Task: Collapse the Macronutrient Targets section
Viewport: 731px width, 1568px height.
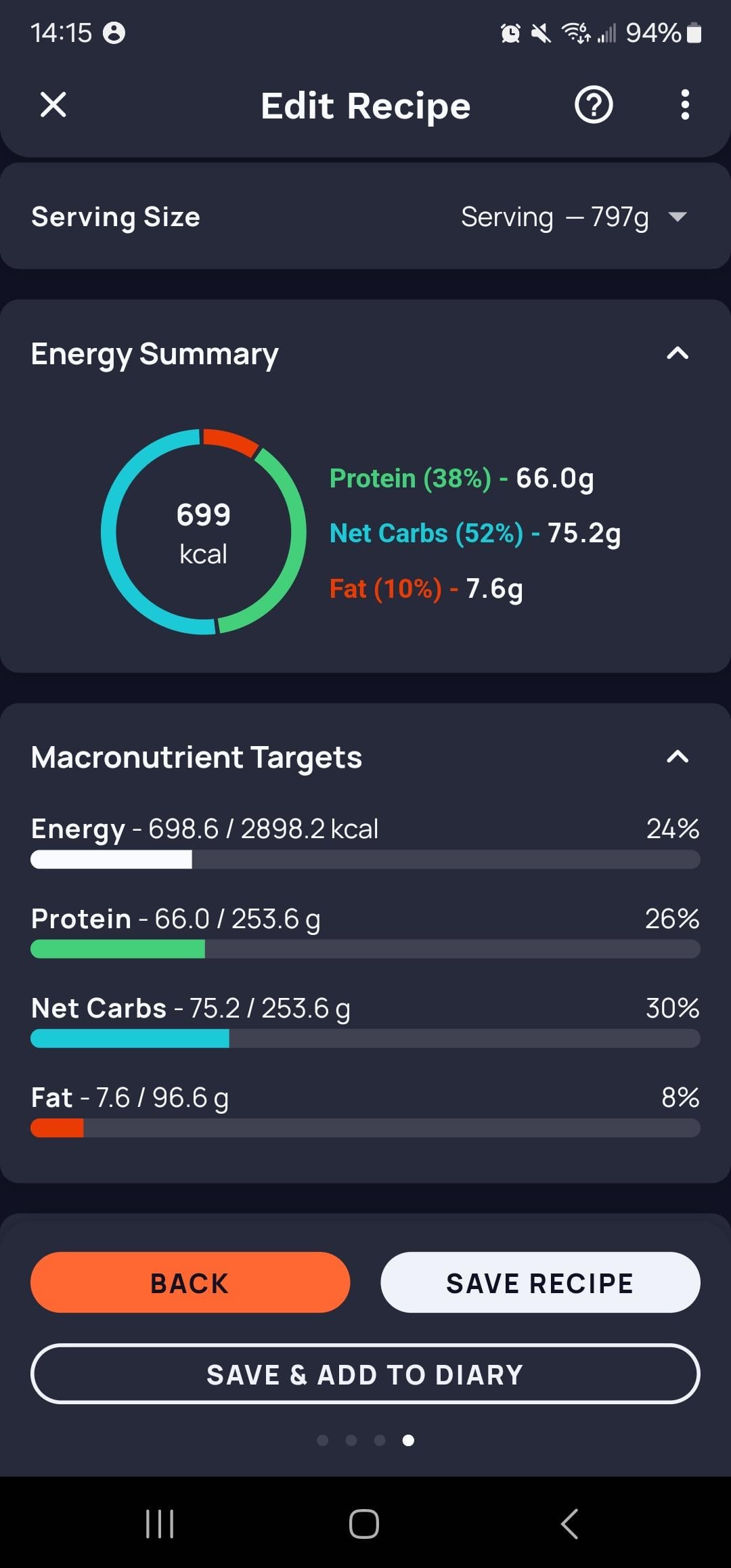Action: pyautogui.click(x=678, y=757)
